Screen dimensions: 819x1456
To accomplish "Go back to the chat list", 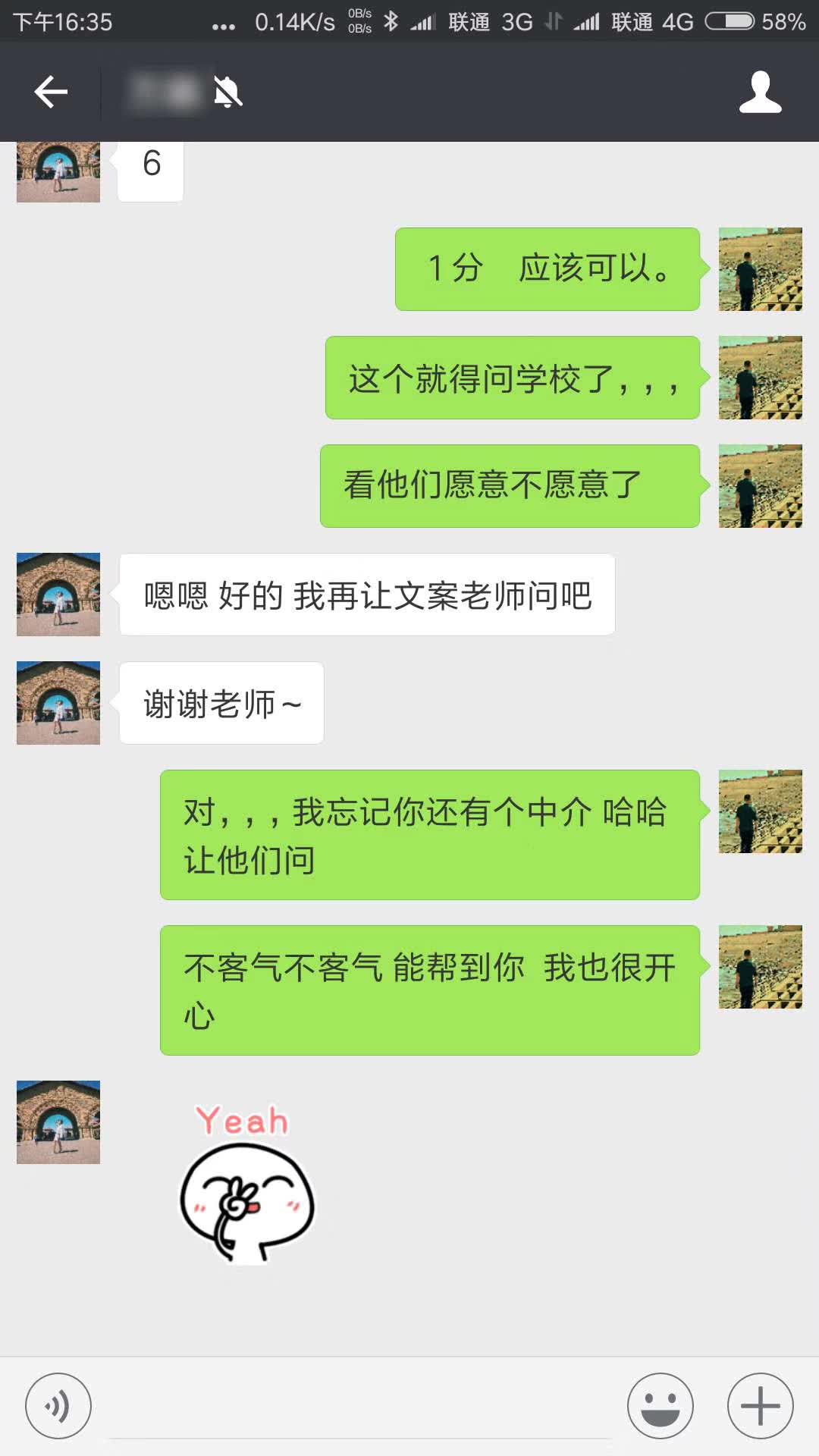I will [x=51, y=93].
